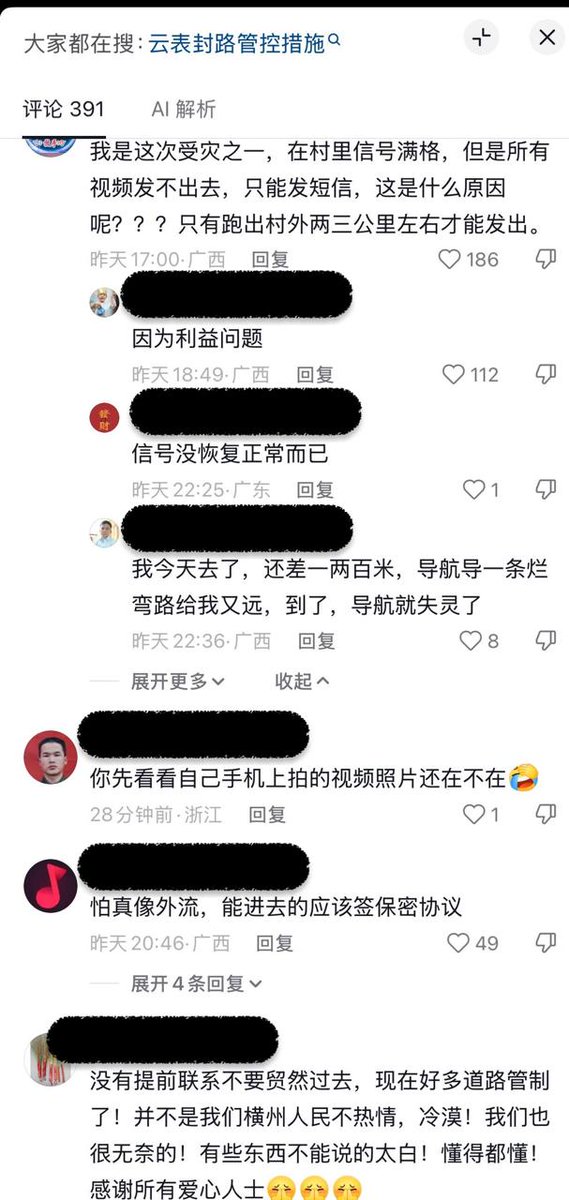Like the comment with 49 likes

(x=472, y=943)
